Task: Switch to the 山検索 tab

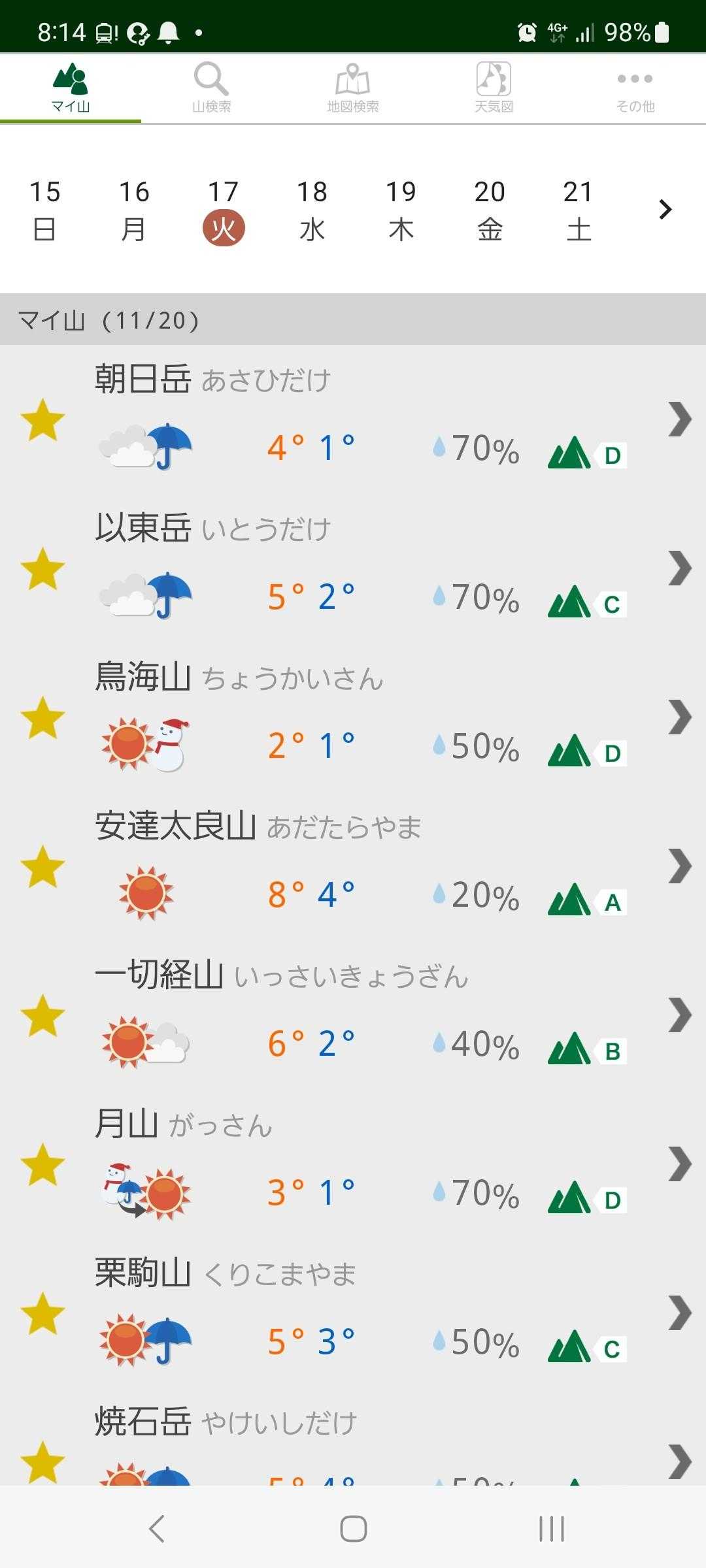Action: (x=211, y=88)
